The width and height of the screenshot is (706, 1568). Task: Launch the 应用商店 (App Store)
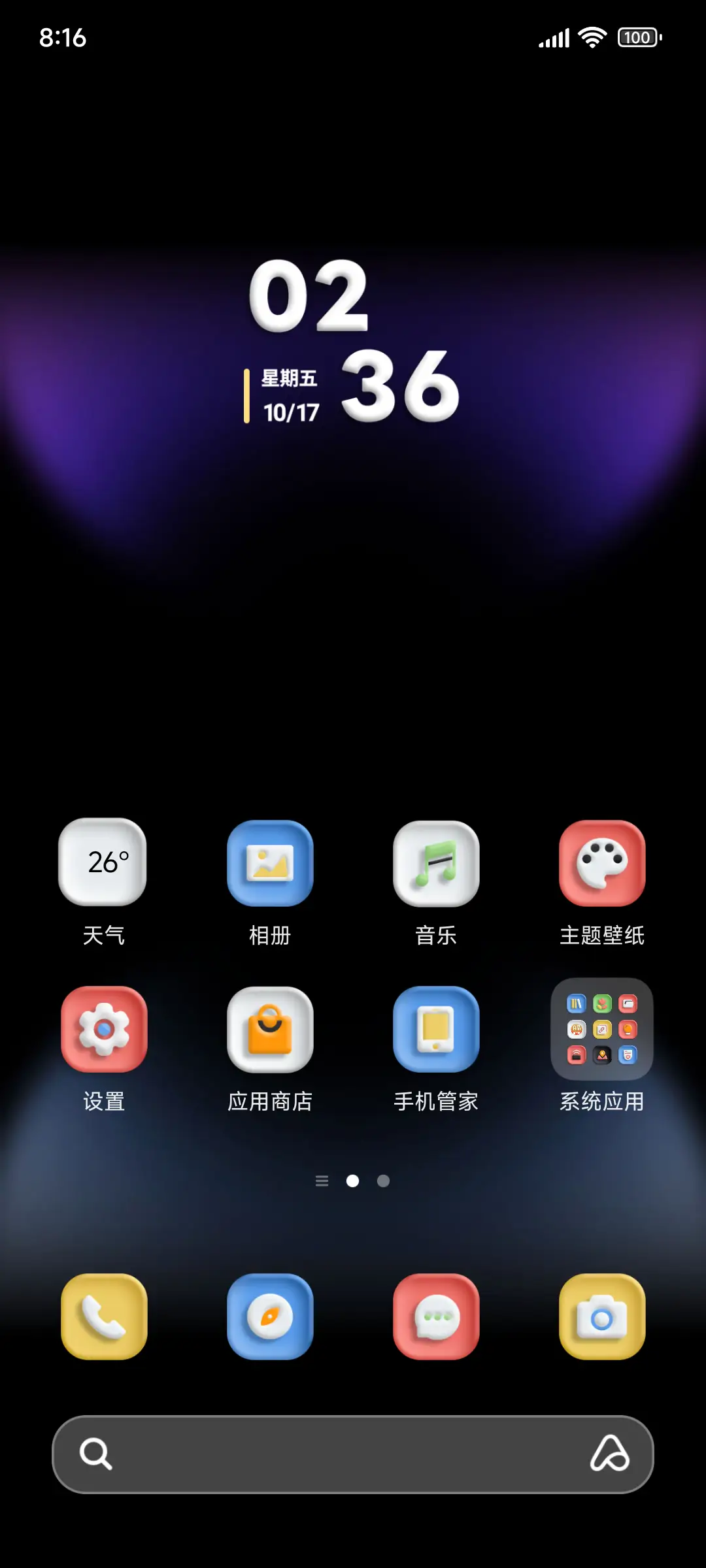270,1030
